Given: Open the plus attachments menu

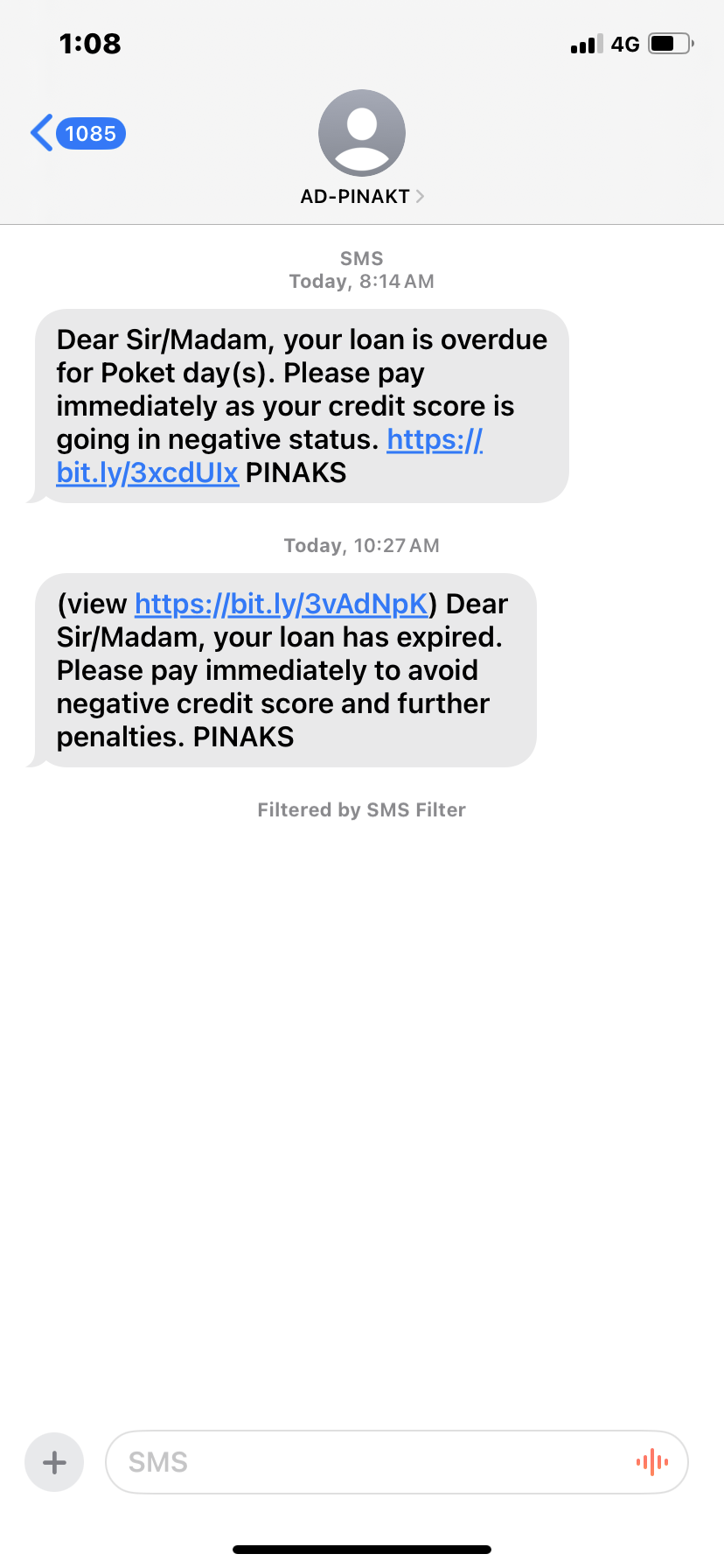Looking at the screenshot, I should point(54,1462).
